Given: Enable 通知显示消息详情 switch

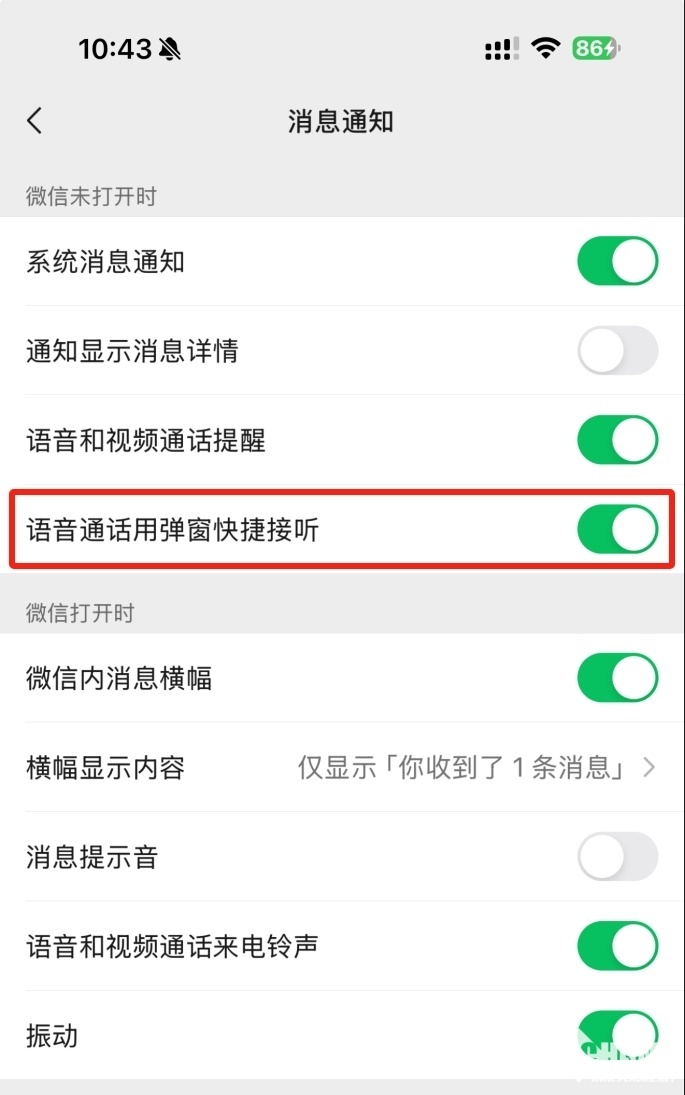Looking at the screenshot, I should [x=617, y=351].
